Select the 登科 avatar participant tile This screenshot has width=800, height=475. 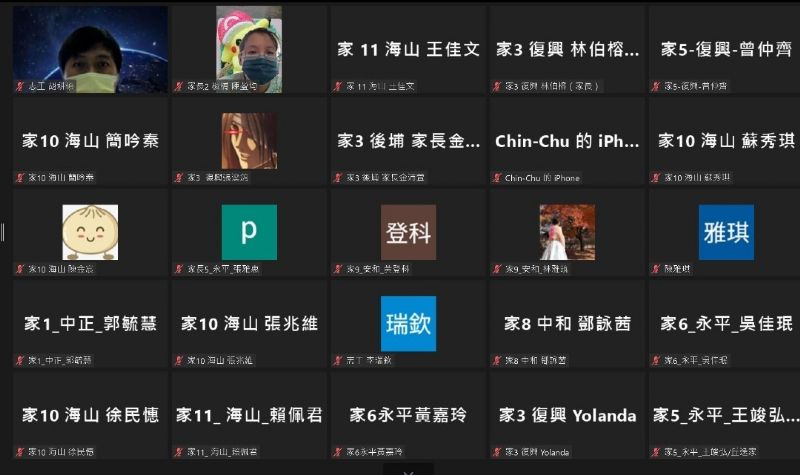tap(408, 232)
